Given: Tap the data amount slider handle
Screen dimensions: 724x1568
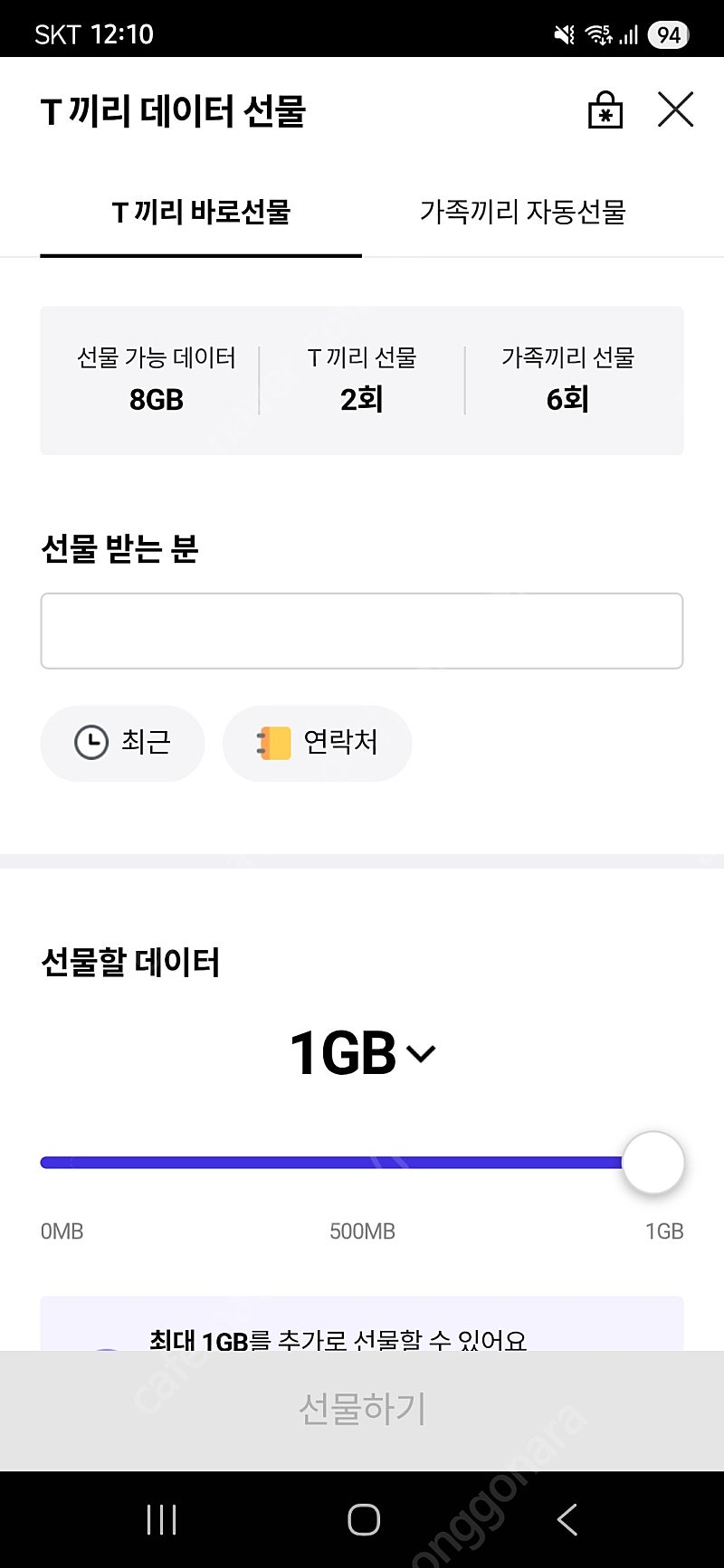Looking at the screenshot, I should (x=653, y=1163).
